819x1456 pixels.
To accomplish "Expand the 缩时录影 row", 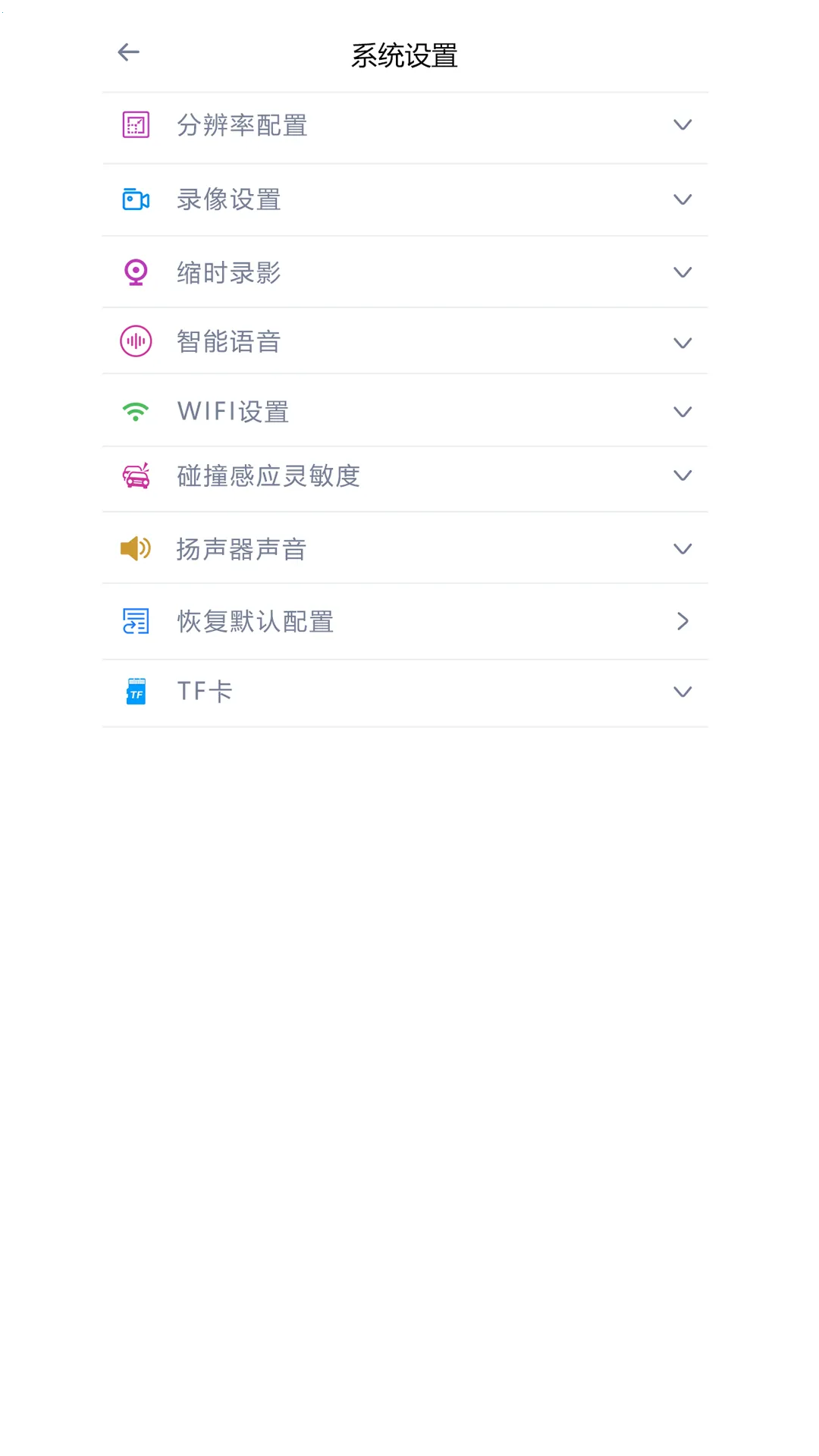I will click(682, 272).
